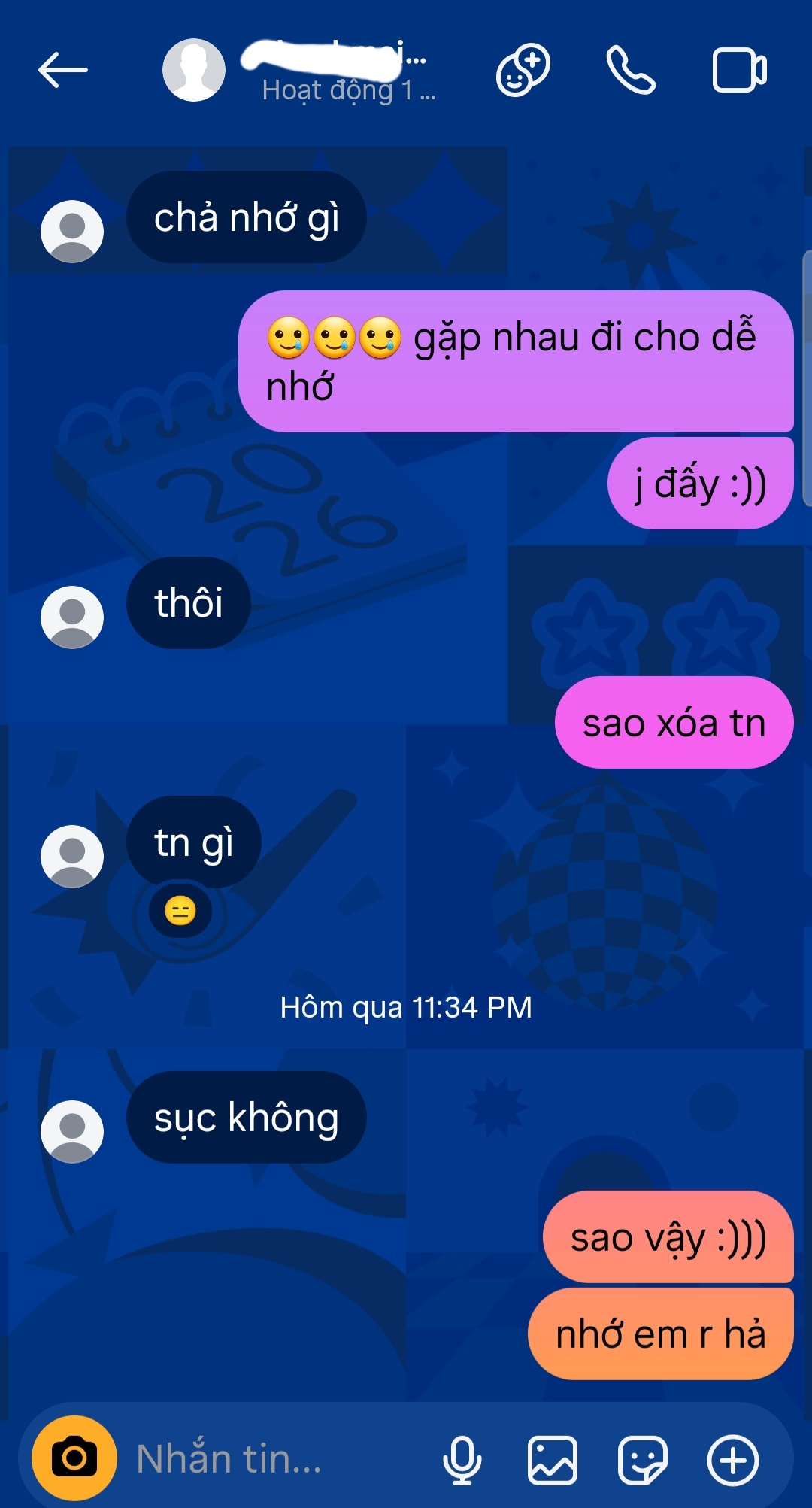Open the camera from the message bar

(74, 1458)
